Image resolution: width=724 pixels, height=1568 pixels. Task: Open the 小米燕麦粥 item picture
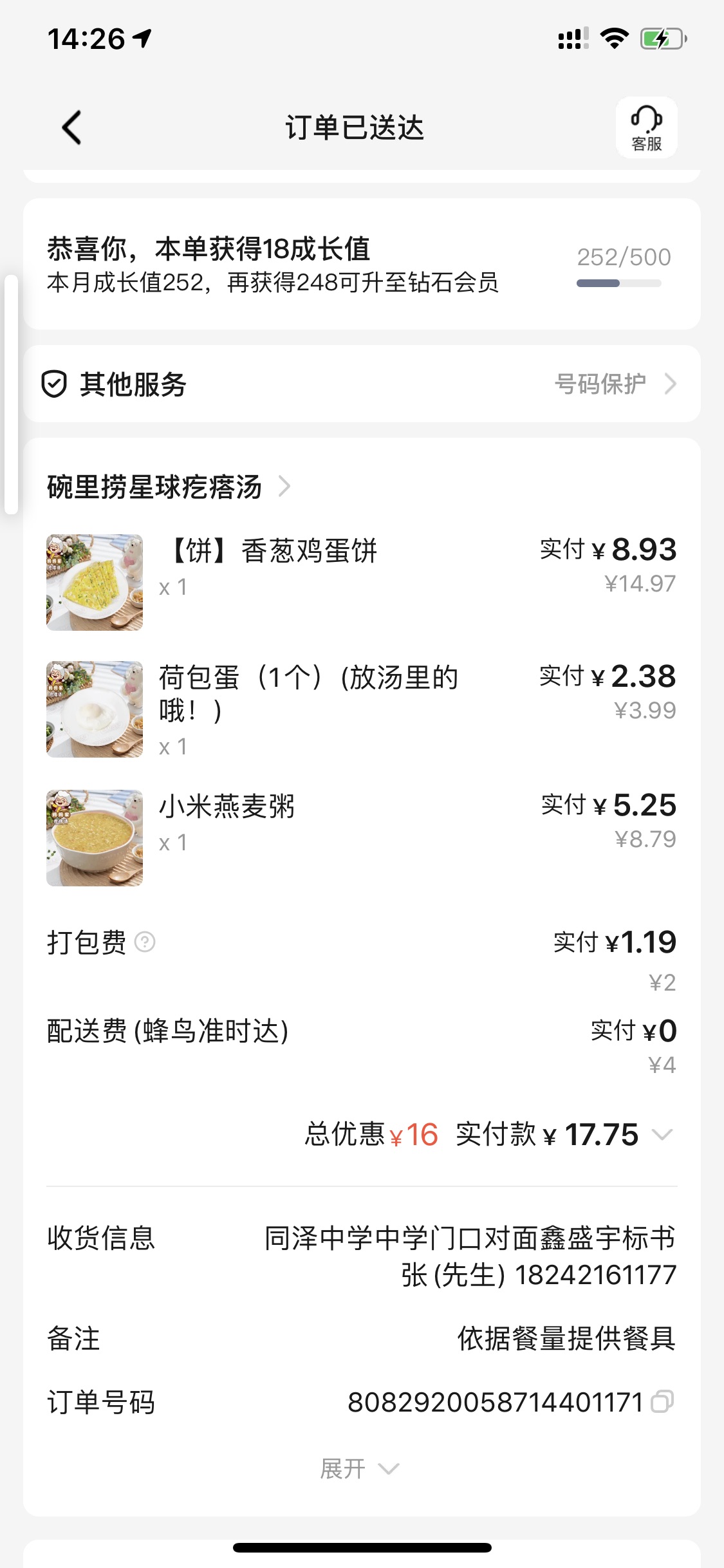pos(95,838)
